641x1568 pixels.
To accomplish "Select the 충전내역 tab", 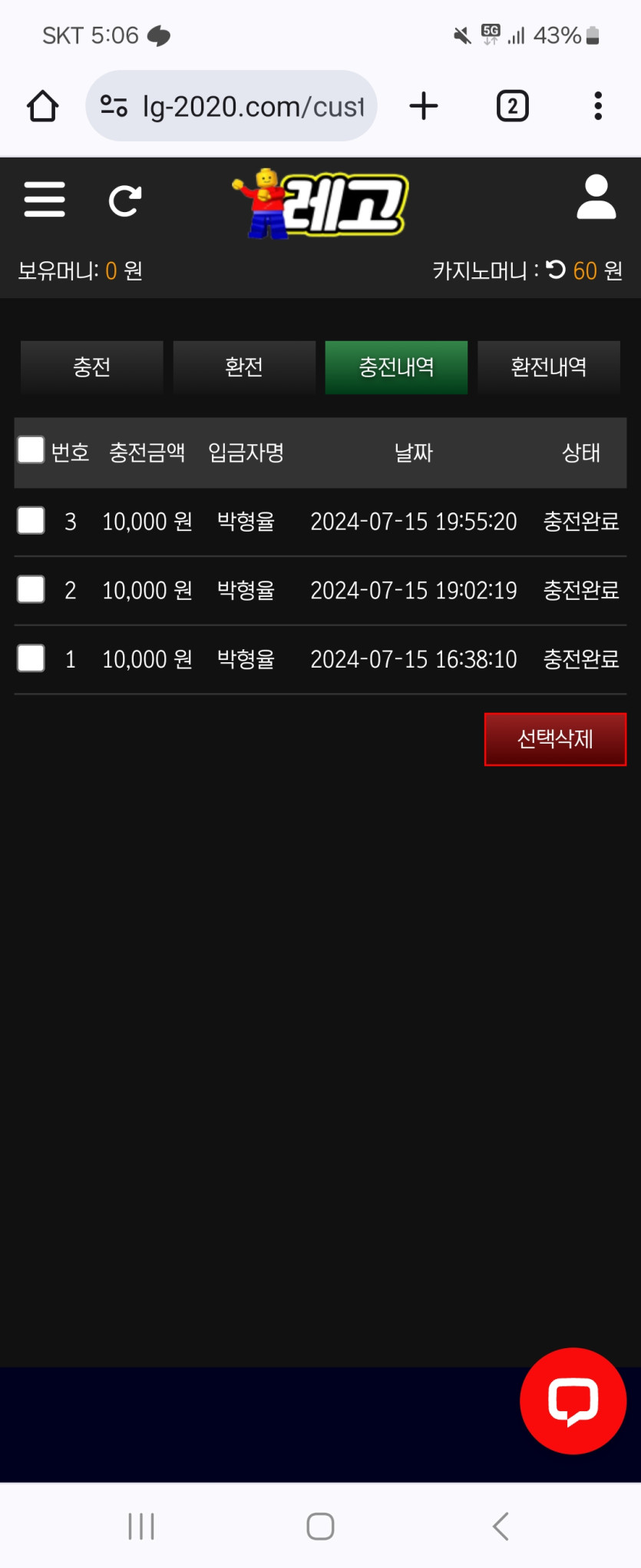I will click(x=396, y=367).
